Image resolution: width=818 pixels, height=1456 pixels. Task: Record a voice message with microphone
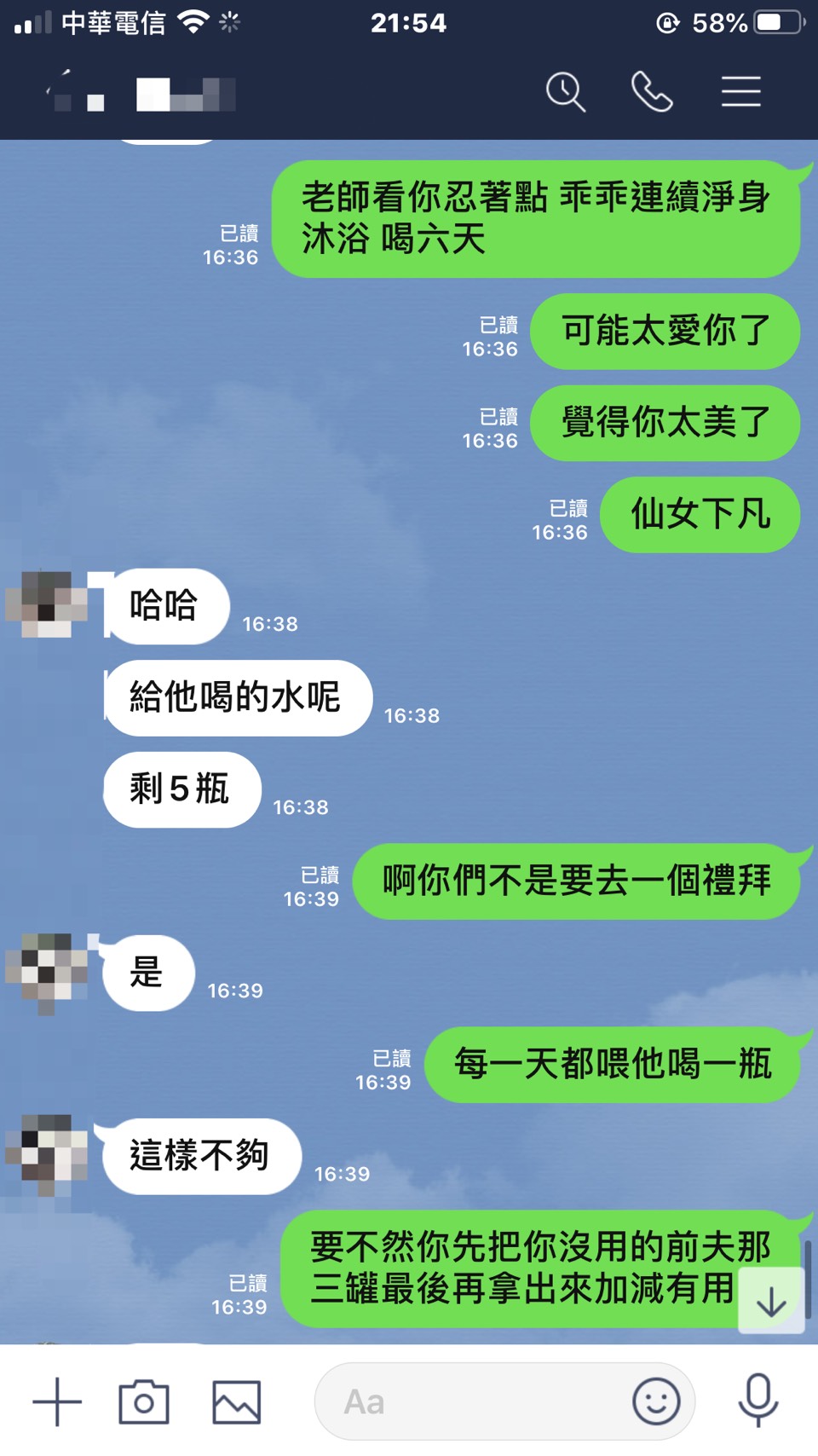click(x=758, y=1400)
